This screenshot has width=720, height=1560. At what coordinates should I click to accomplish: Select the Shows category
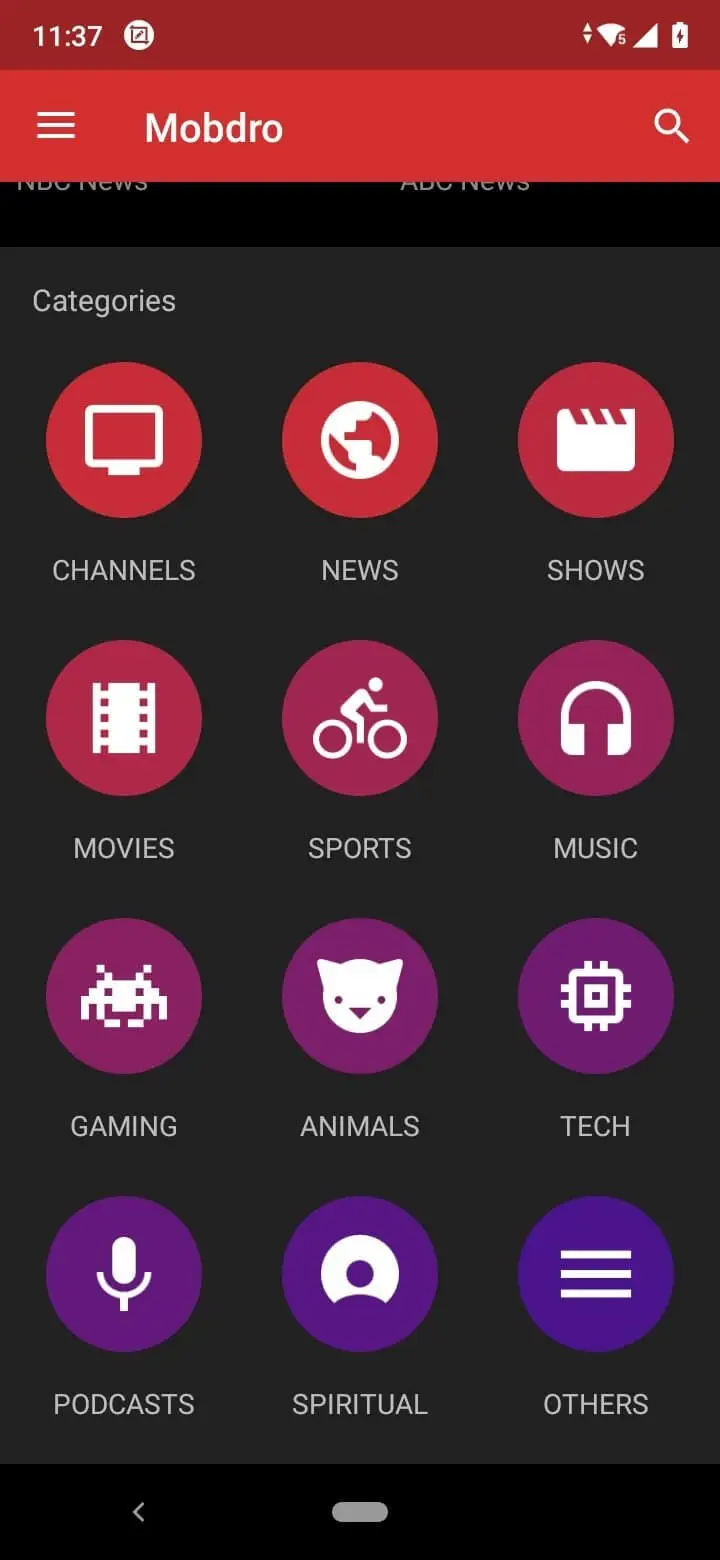click(x=595, y=440)
